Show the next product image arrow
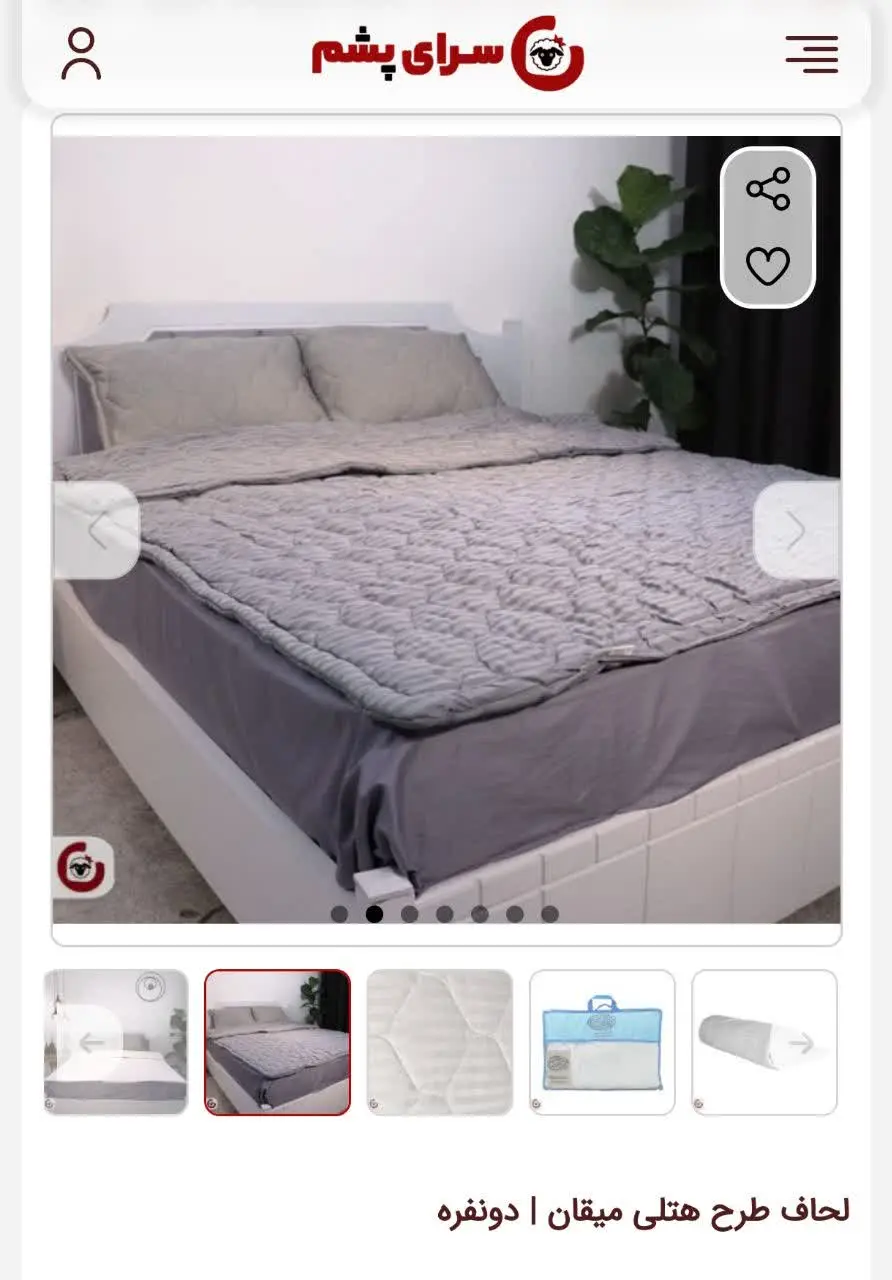 pos(796,531)
